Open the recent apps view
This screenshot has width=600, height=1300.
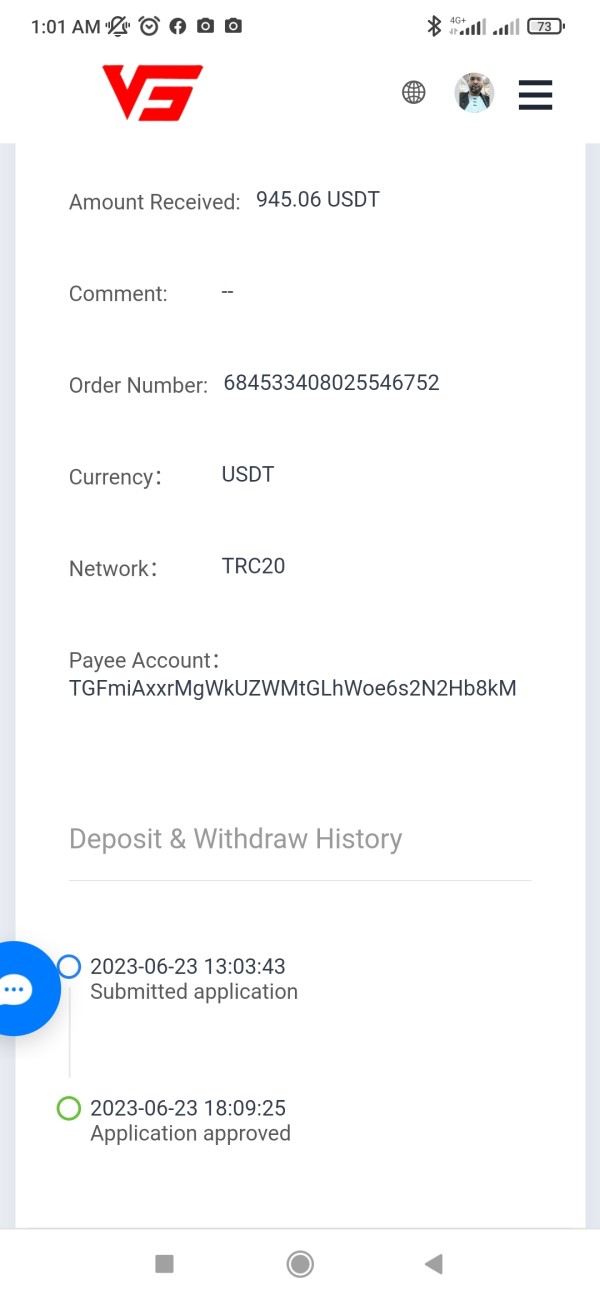(x=165, y=1264)
